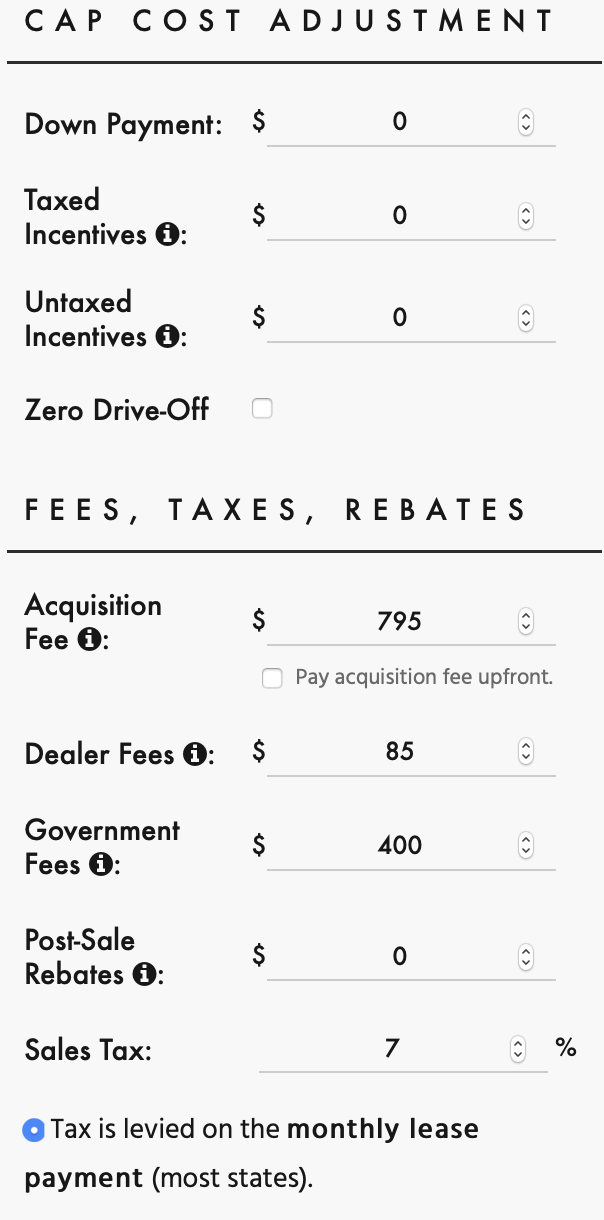This screenshot has width=604, height=1220.
Task: Adjust the Sales Tax stepper arrows
Action: [x=518, y=1049]
